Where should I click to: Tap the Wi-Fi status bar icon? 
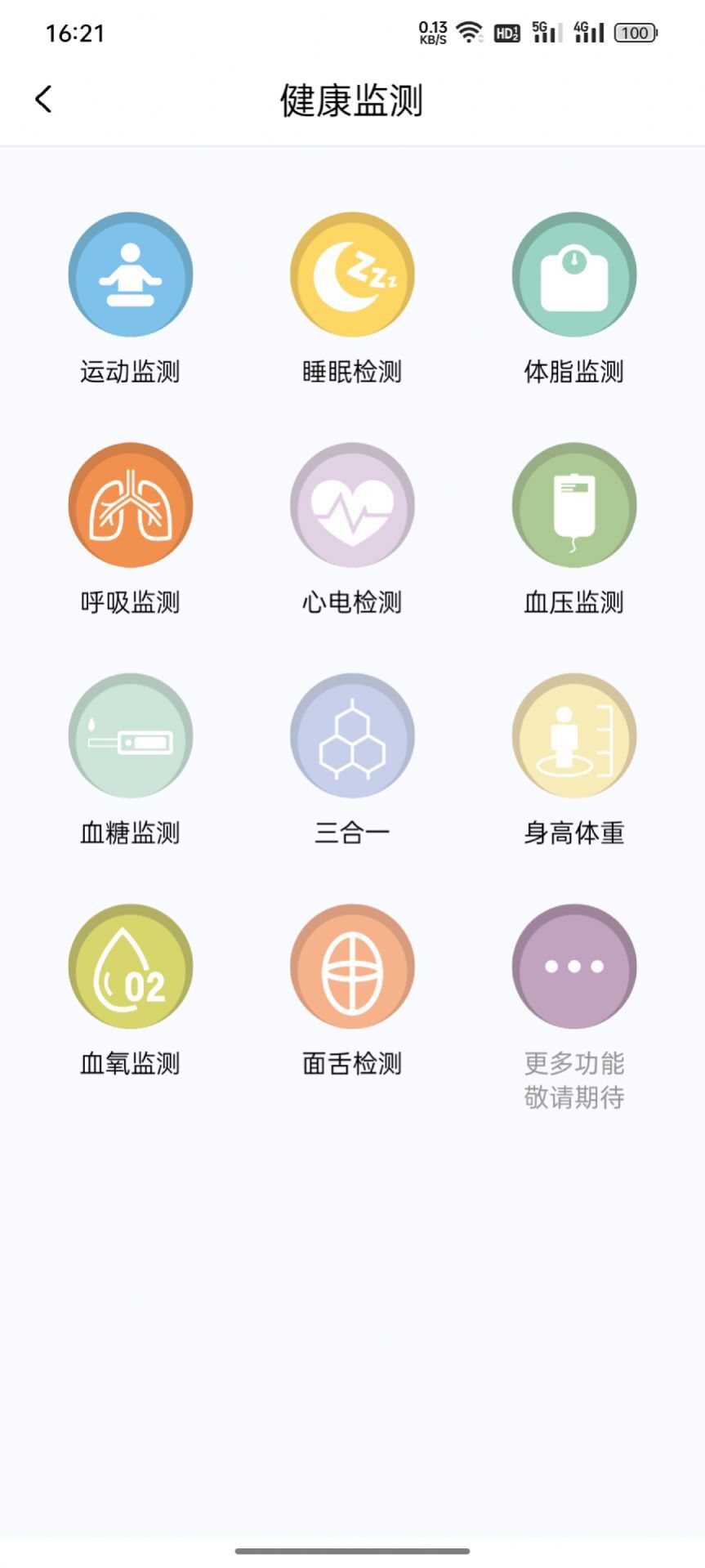(x=468, y=33)
